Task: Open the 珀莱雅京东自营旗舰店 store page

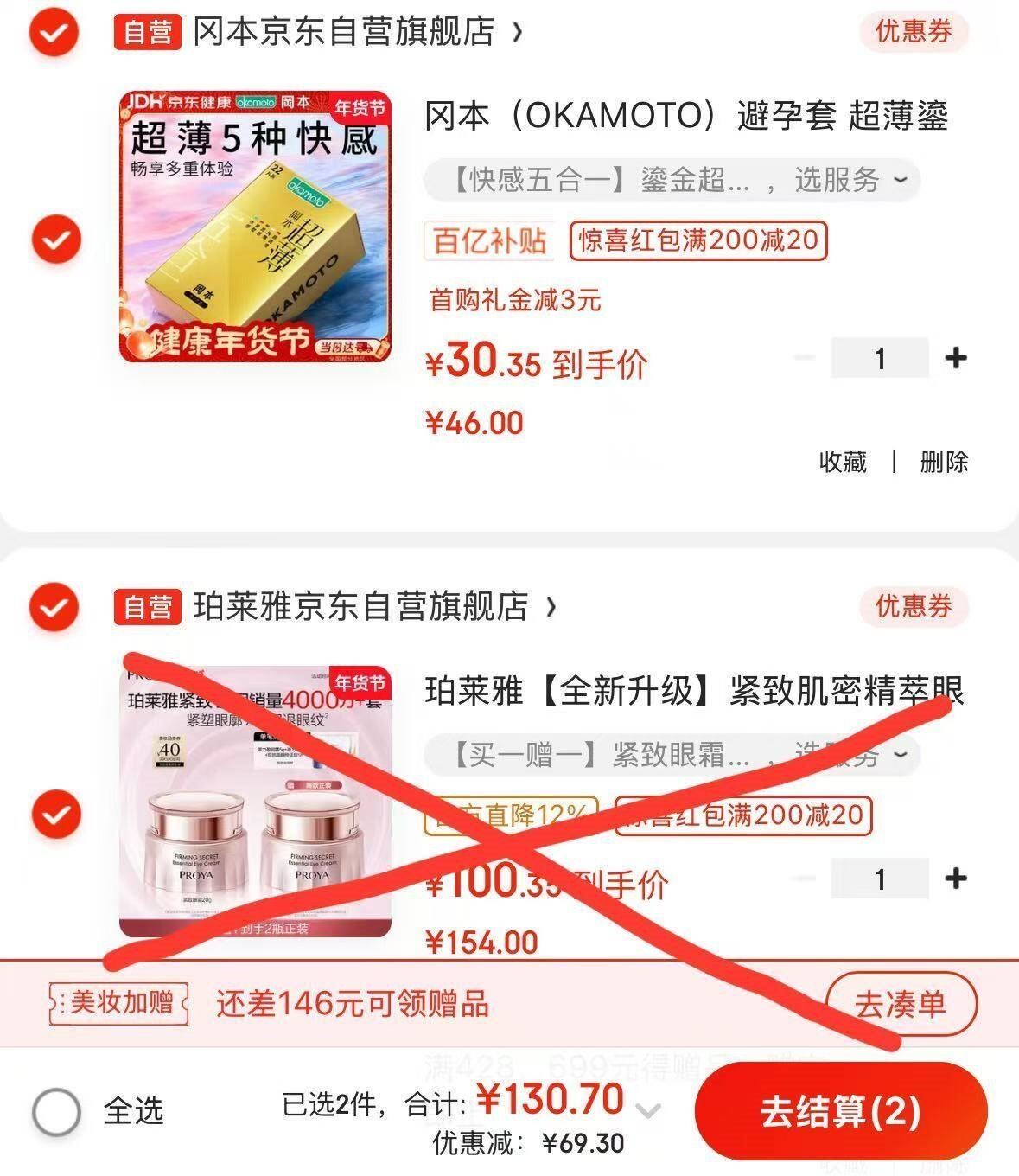Action: pyautogui.click(x=360, y=607)
